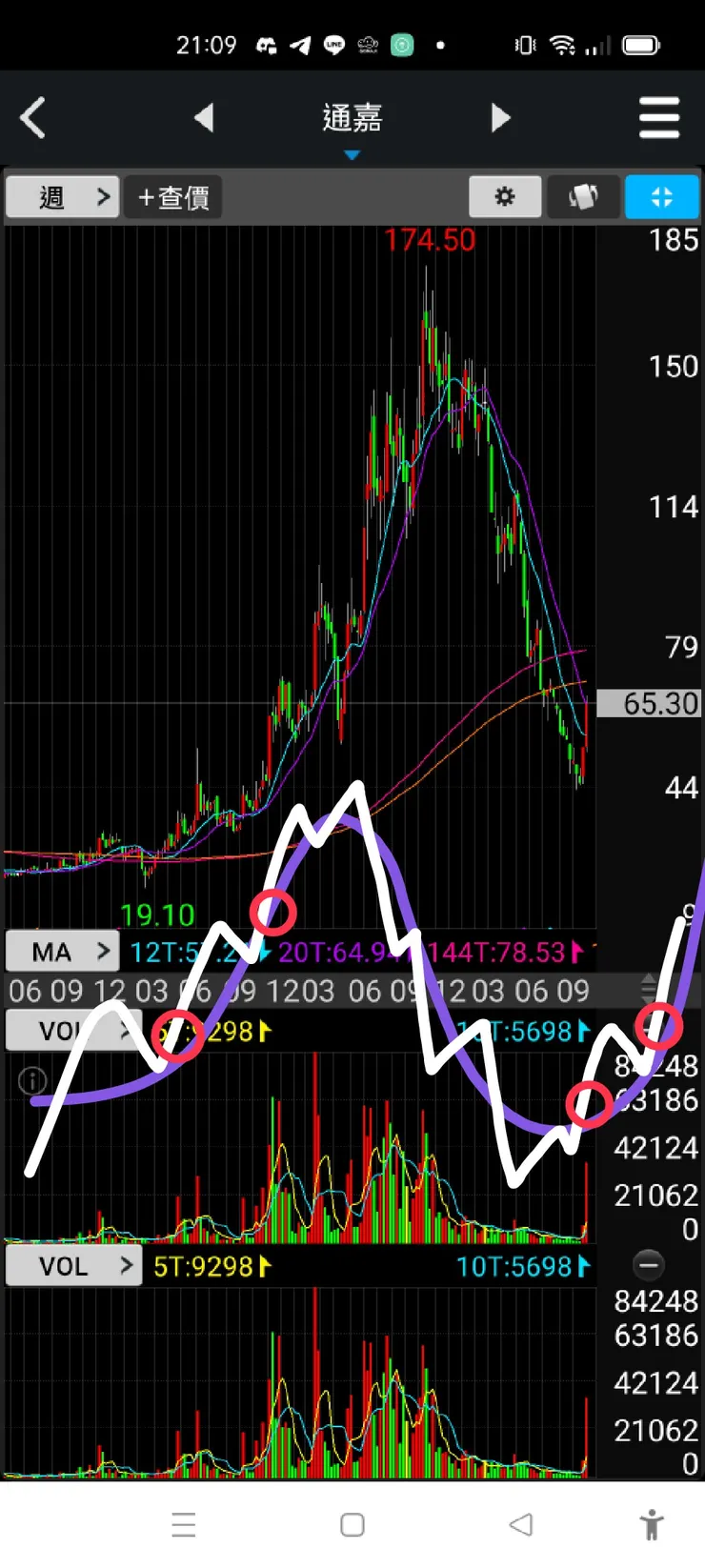Change the 週 chart period
The width and height of the screenshot is (705, 1568).
coord(63,197)
